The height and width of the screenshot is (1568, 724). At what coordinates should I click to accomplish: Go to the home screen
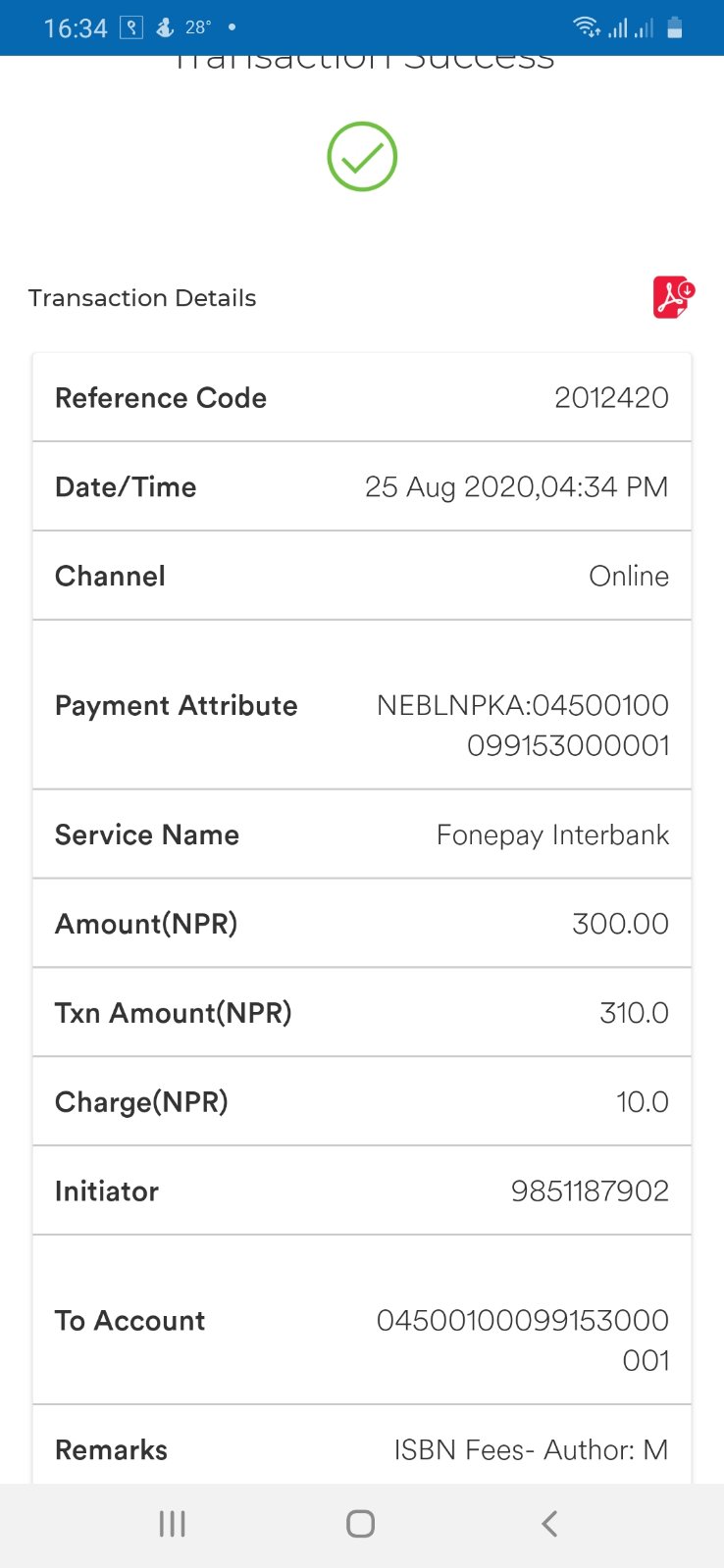tap(360, 1523)
